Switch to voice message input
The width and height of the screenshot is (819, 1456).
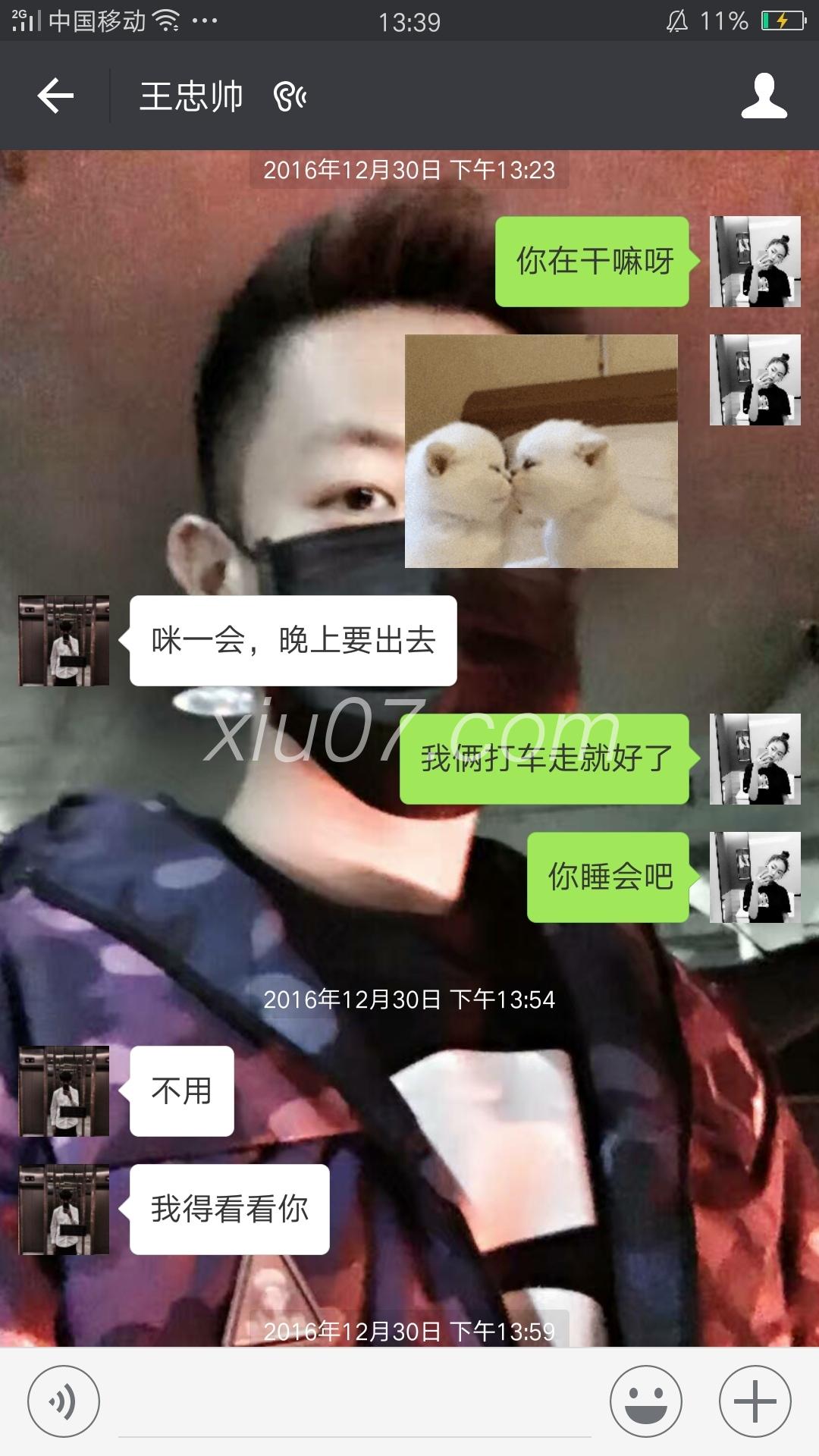[63, 1401]
